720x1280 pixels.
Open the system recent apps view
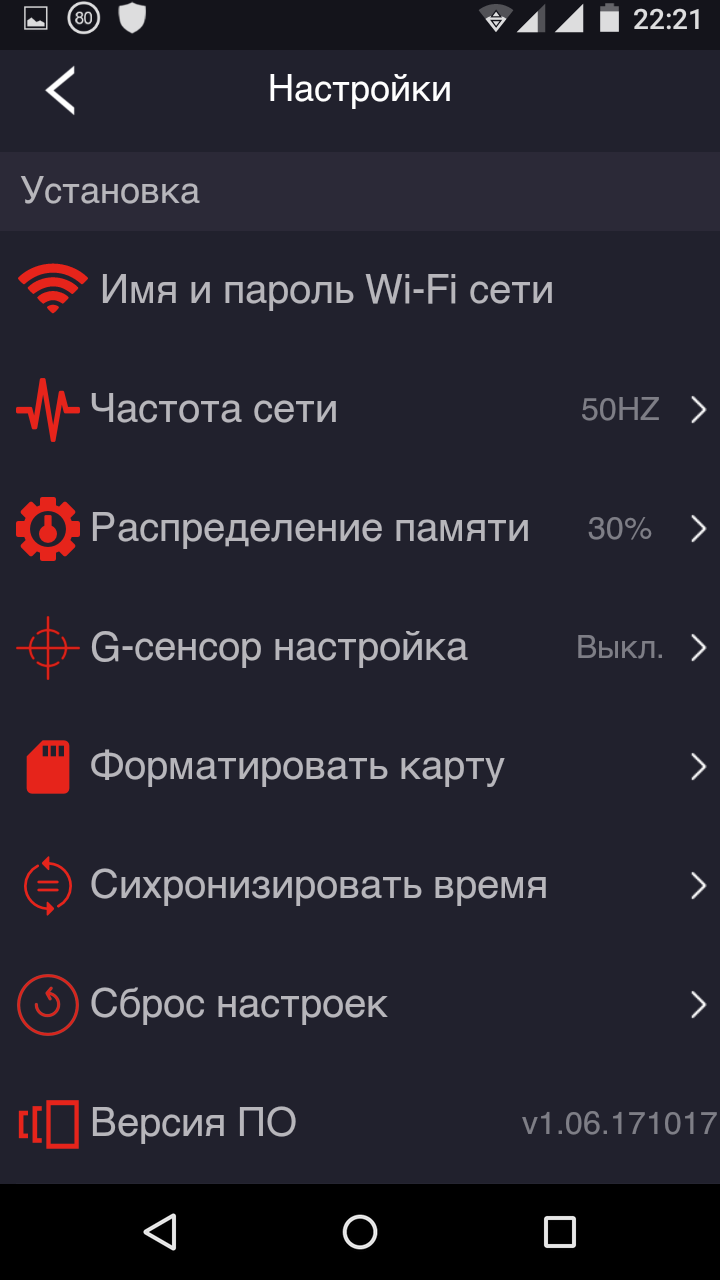(x=559, y=1232)
